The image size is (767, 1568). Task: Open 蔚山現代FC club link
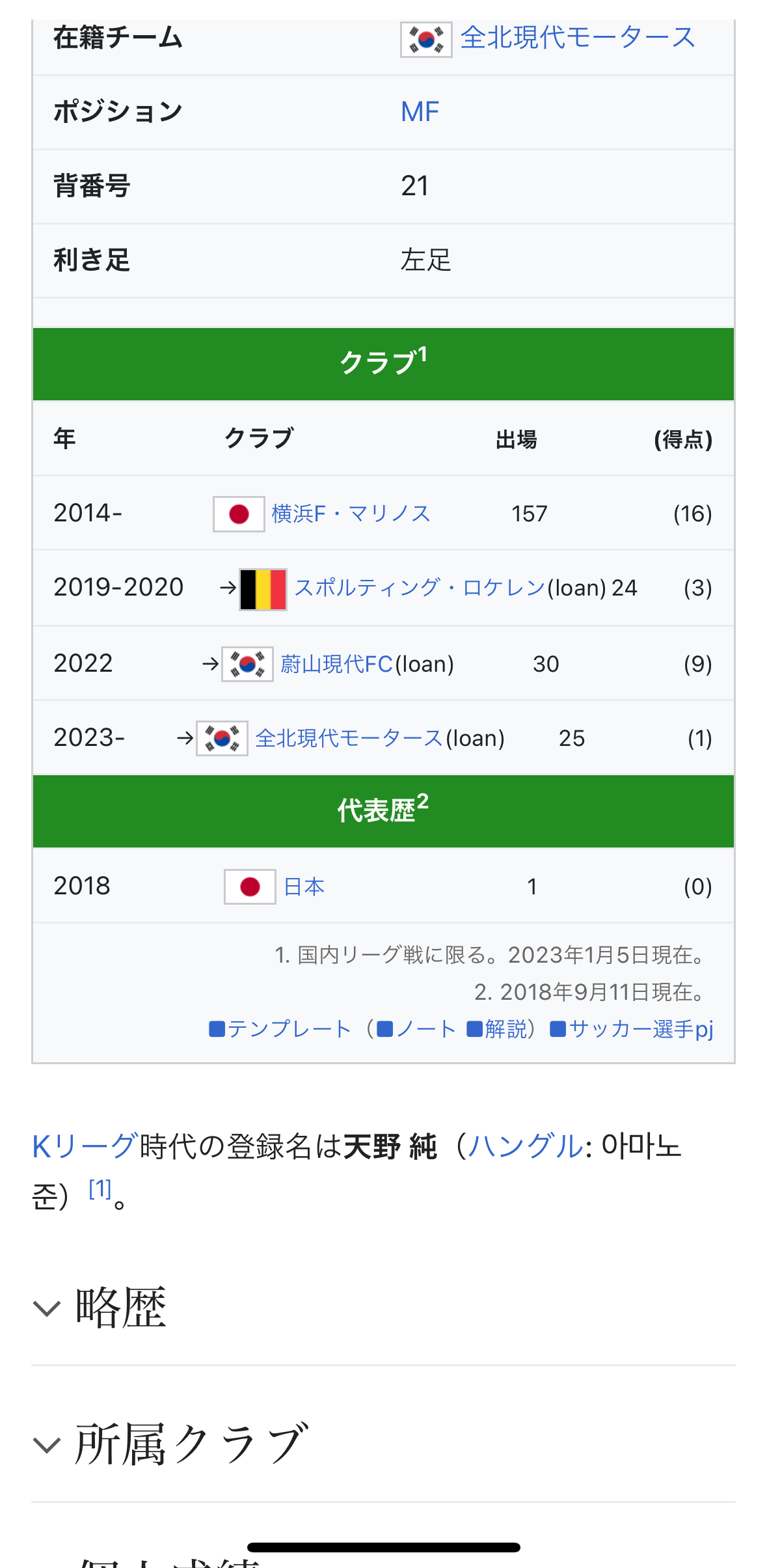point(336,664)
